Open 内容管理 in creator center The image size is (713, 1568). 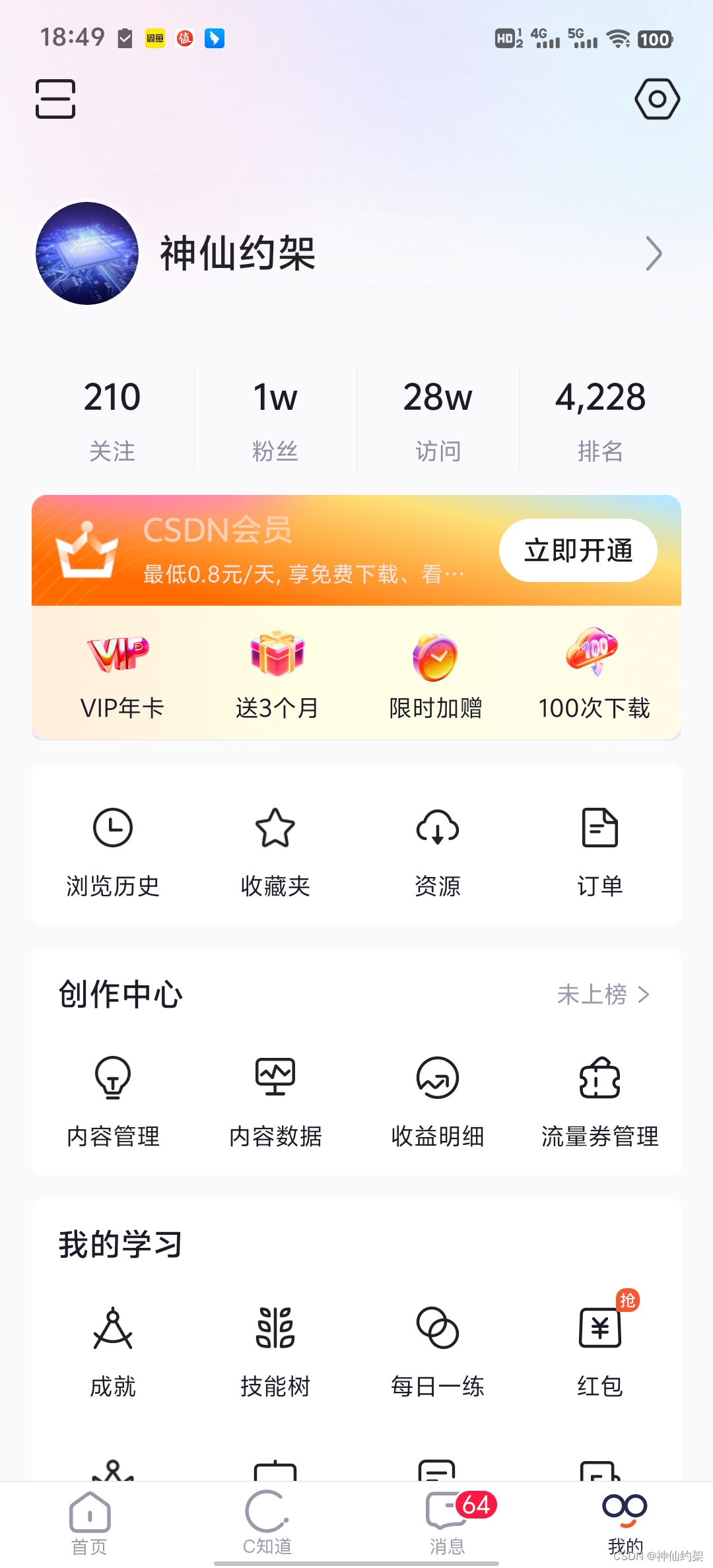tap(113, 1098)
